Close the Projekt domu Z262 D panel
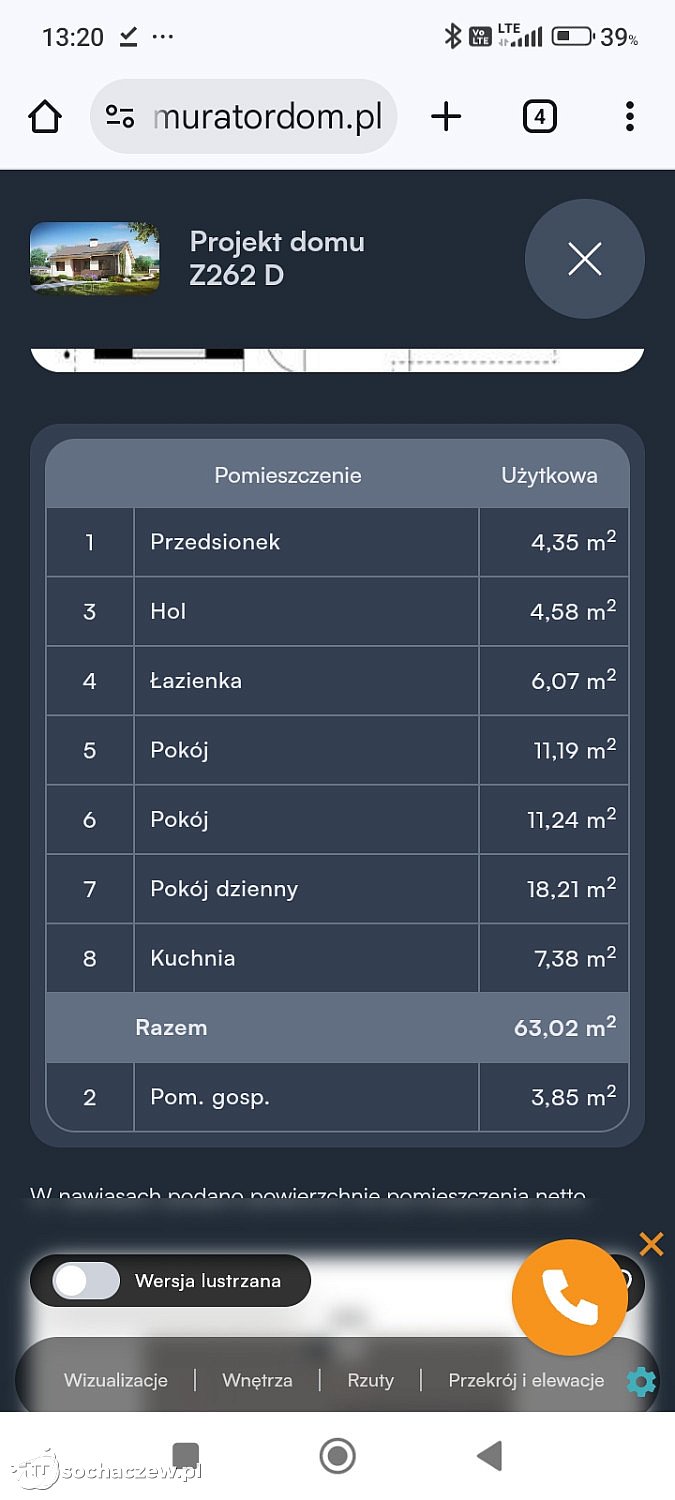This screenshot has height=1500, width=675. (584, 259)
